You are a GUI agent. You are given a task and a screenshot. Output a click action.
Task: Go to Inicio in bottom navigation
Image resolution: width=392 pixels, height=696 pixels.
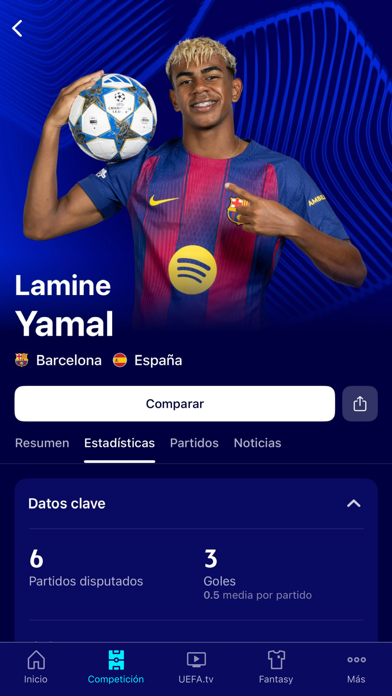(36, 667)
